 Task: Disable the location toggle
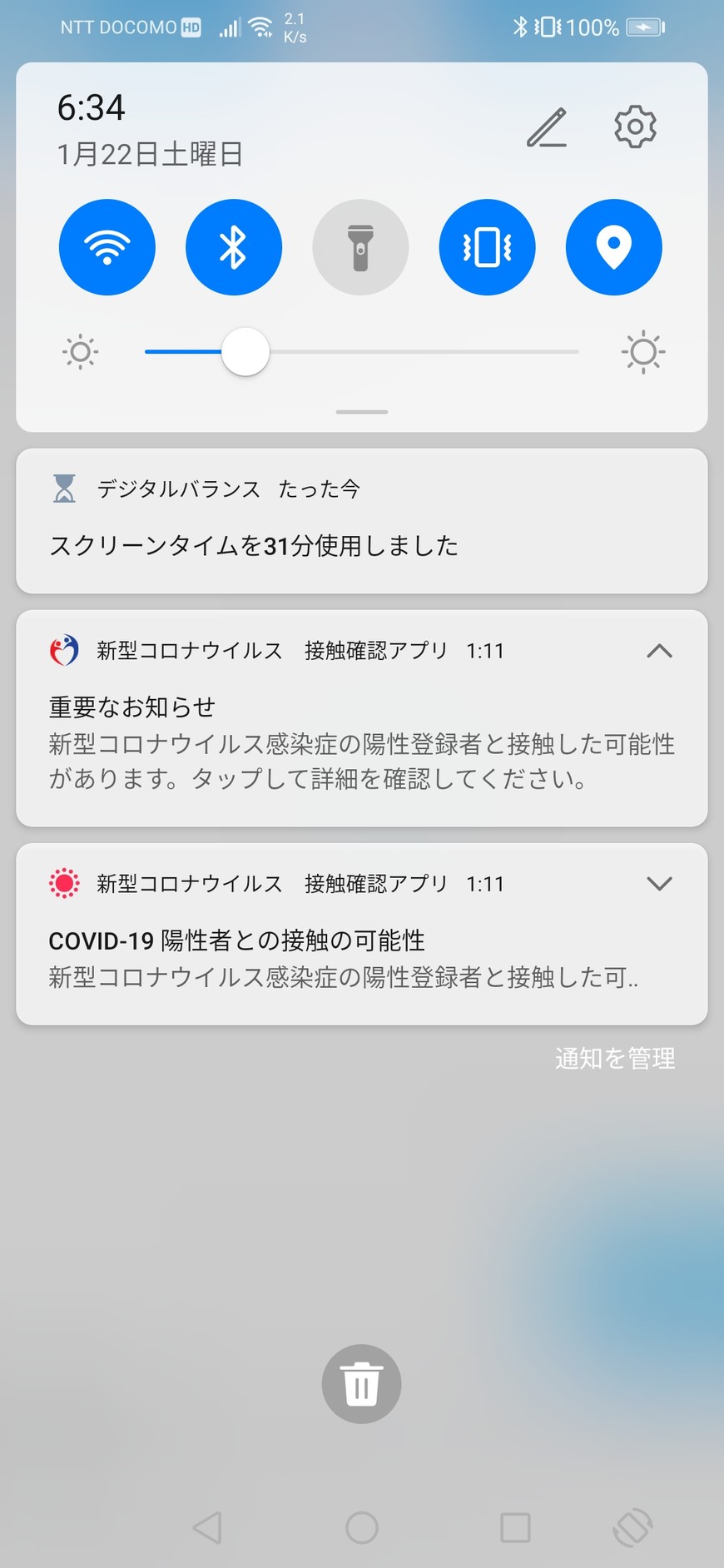click(613, 247)
